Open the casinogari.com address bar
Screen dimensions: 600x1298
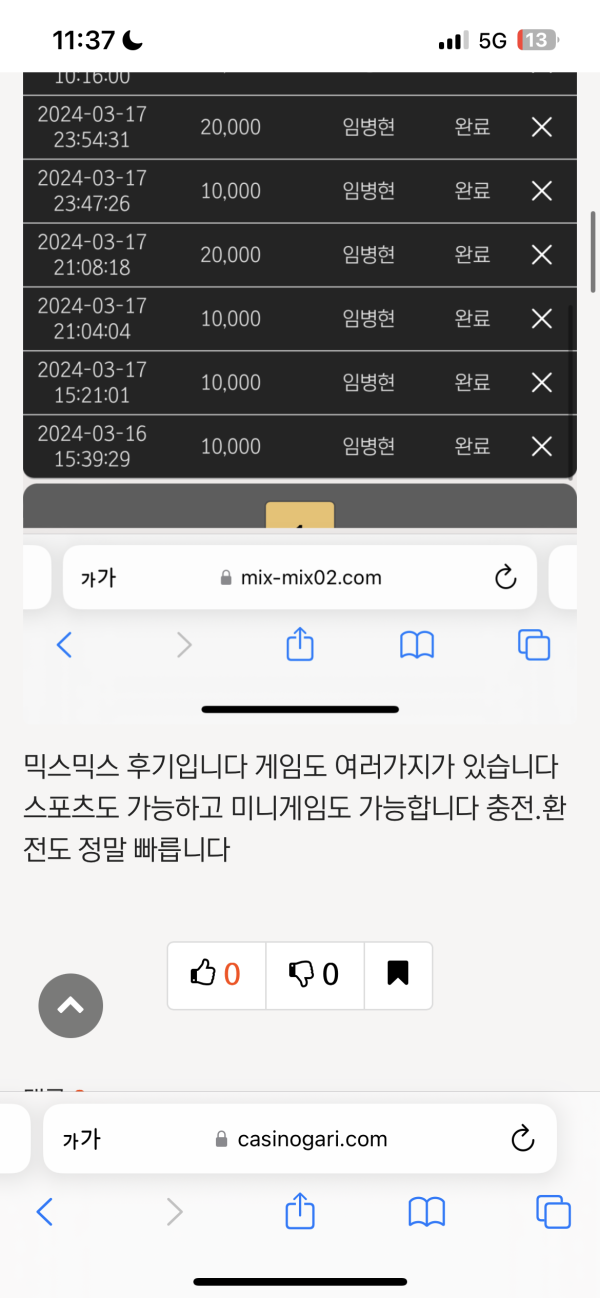pyautogui.click(x=300, y=1139)
